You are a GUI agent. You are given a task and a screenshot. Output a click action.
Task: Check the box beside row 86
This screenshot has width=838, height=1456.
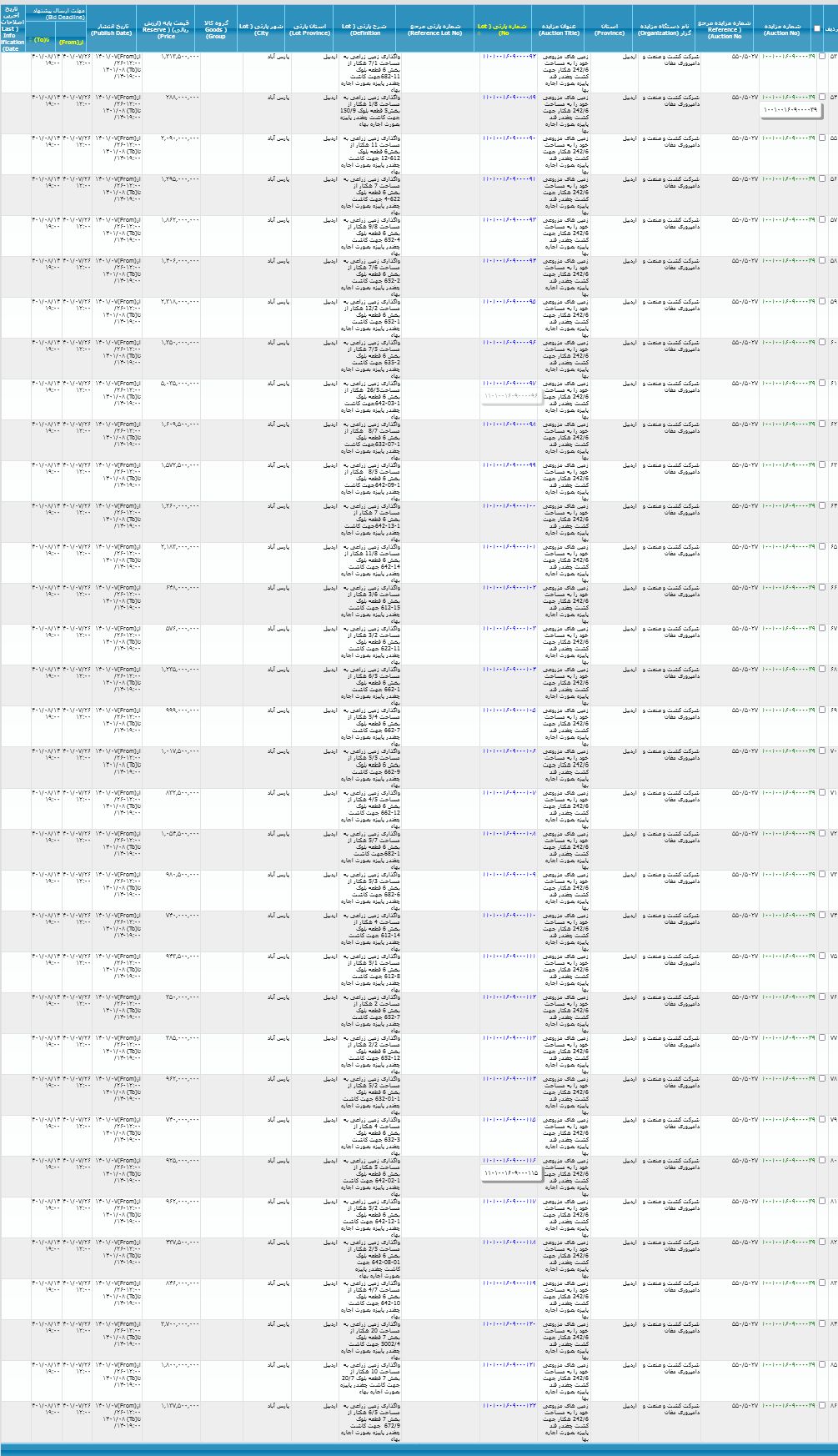[x=822, y=1404]
